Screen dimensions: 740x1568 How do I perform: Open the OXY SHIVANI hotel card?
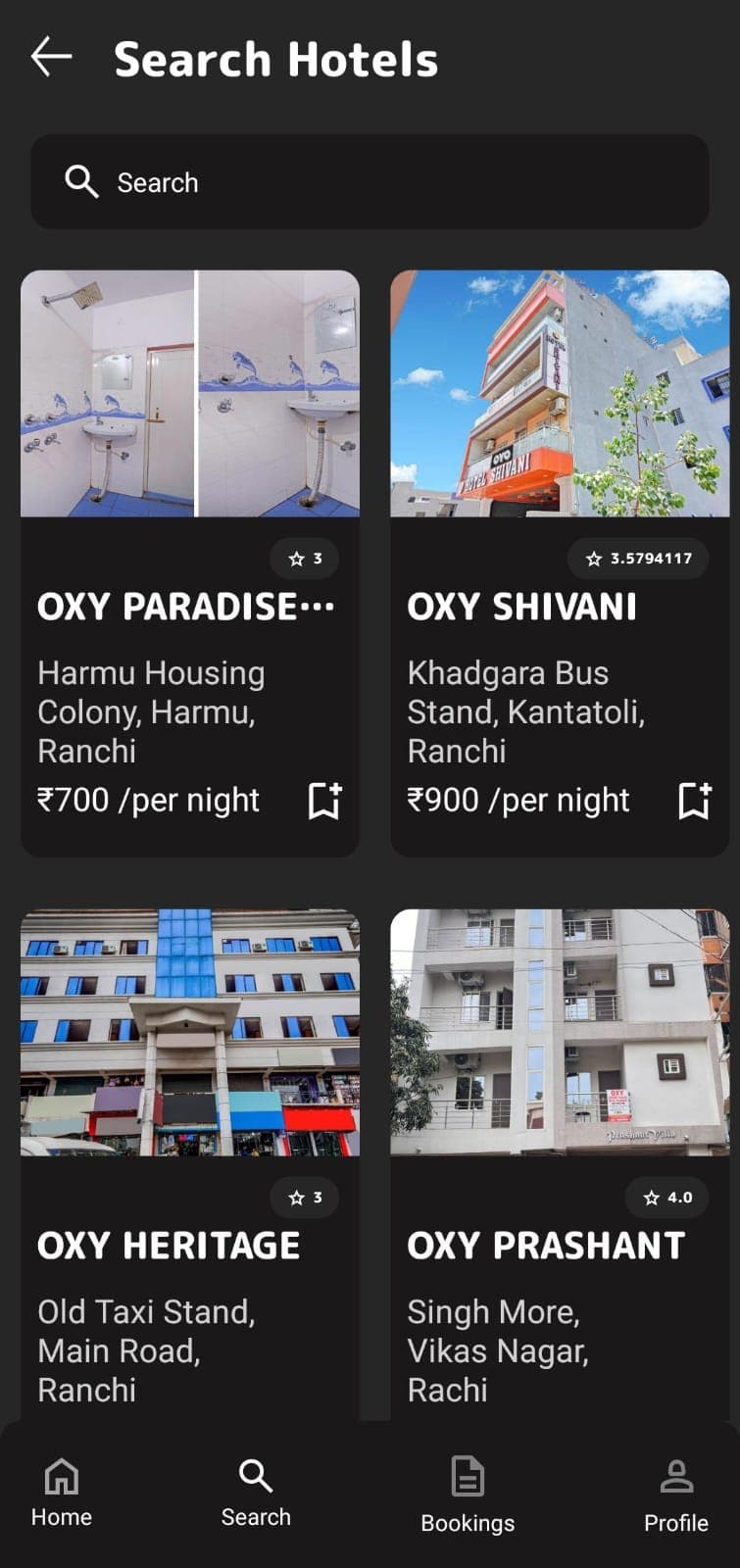coord(560,606)
